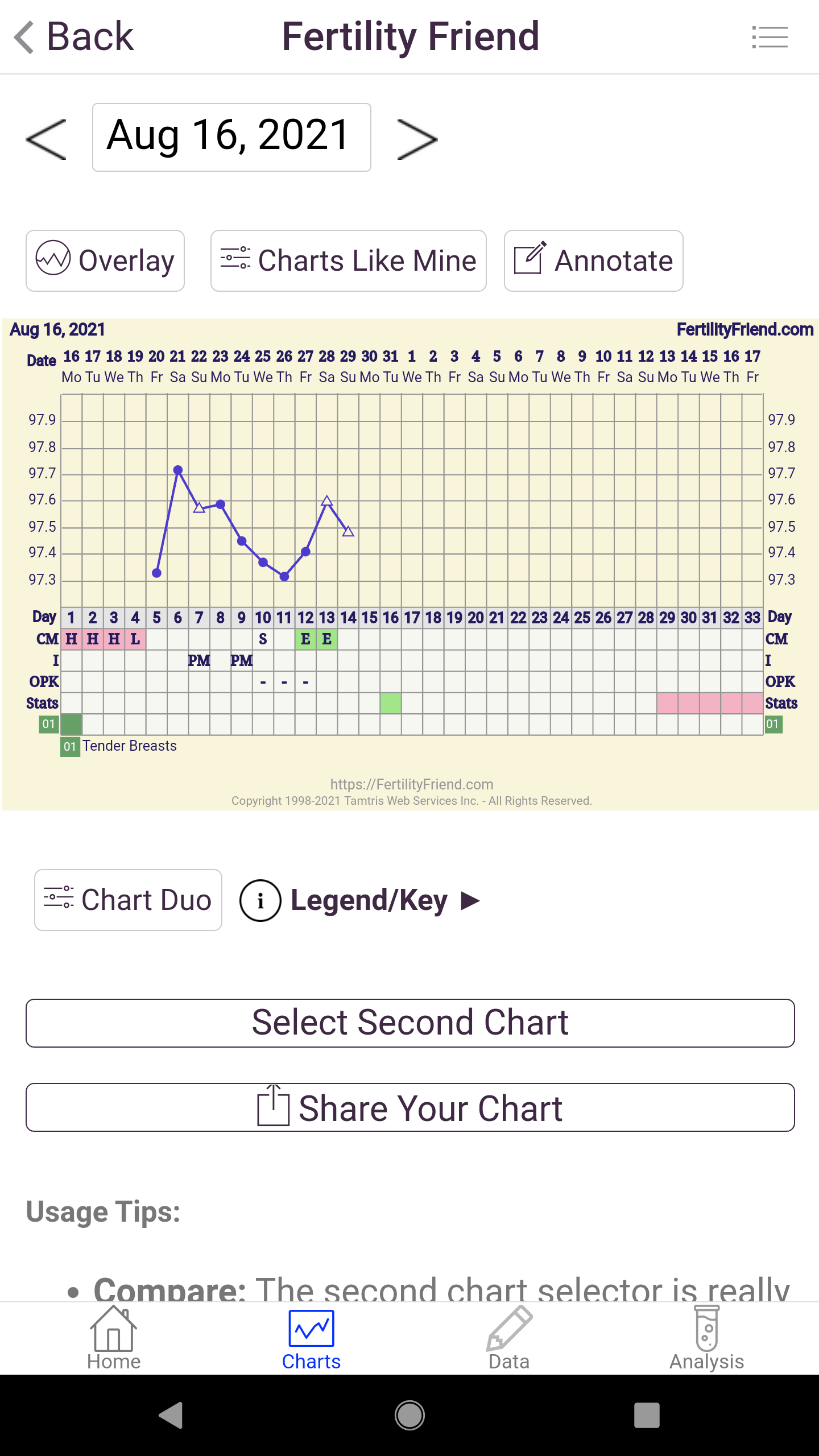
Task: Annotate this chart
Action: point(593,261)
